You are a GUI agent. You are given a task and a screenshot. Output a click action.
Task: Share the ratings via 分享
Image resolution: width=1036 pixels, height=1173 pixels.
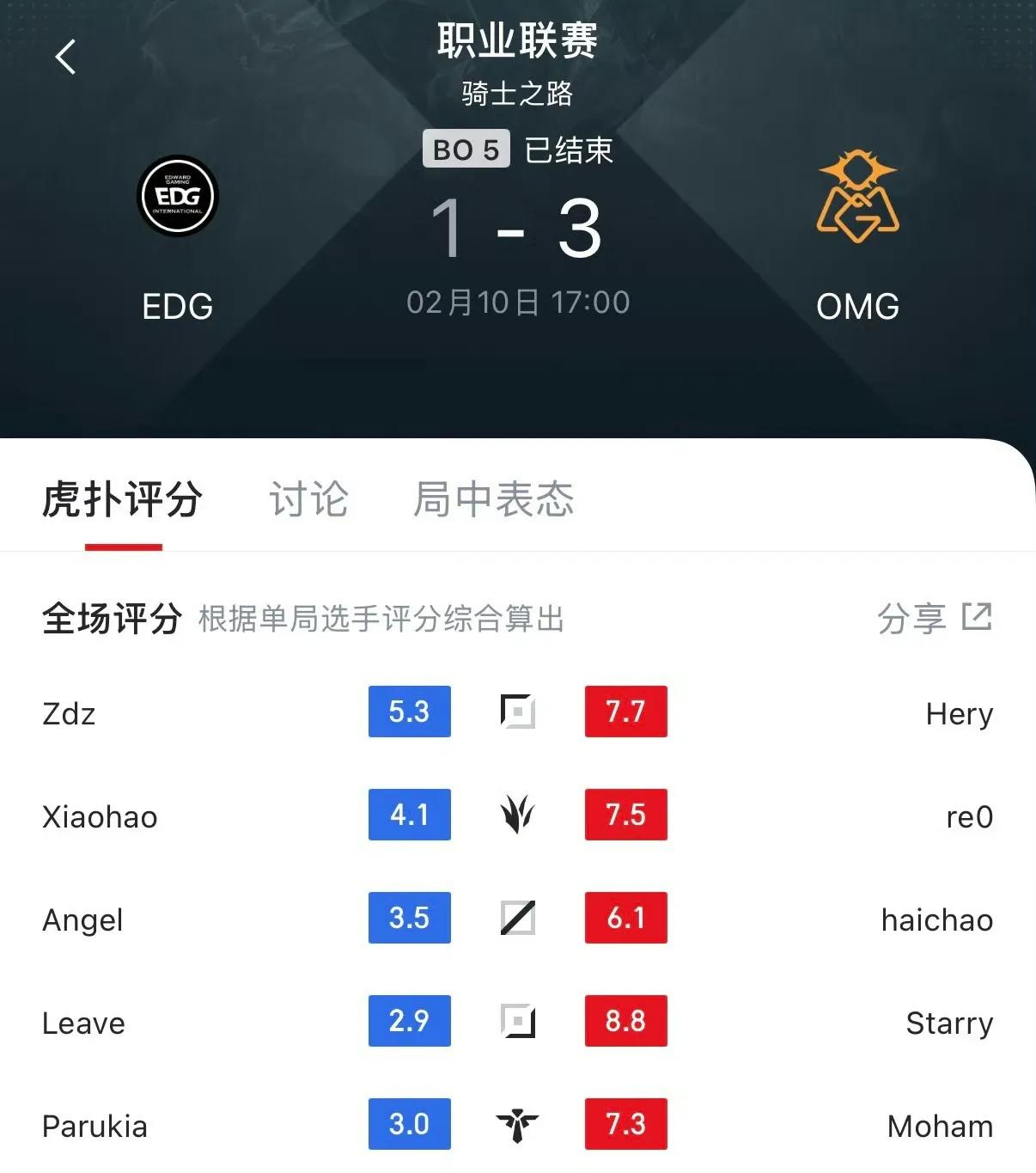click(934, 618)
